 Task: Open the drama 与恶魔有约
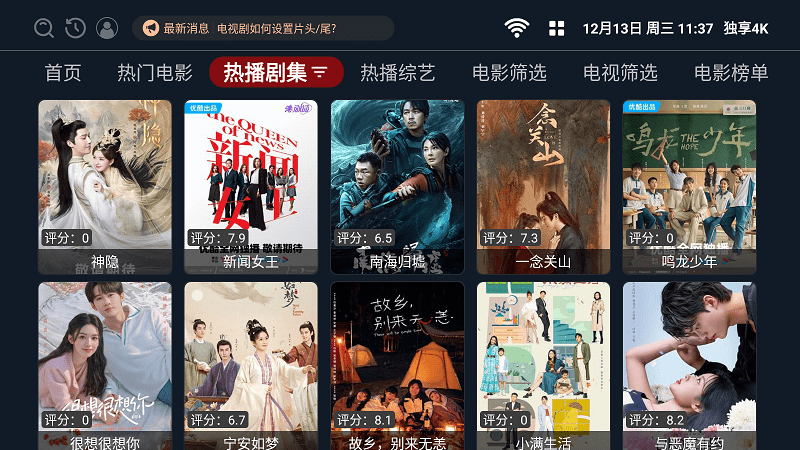[689, 366]
